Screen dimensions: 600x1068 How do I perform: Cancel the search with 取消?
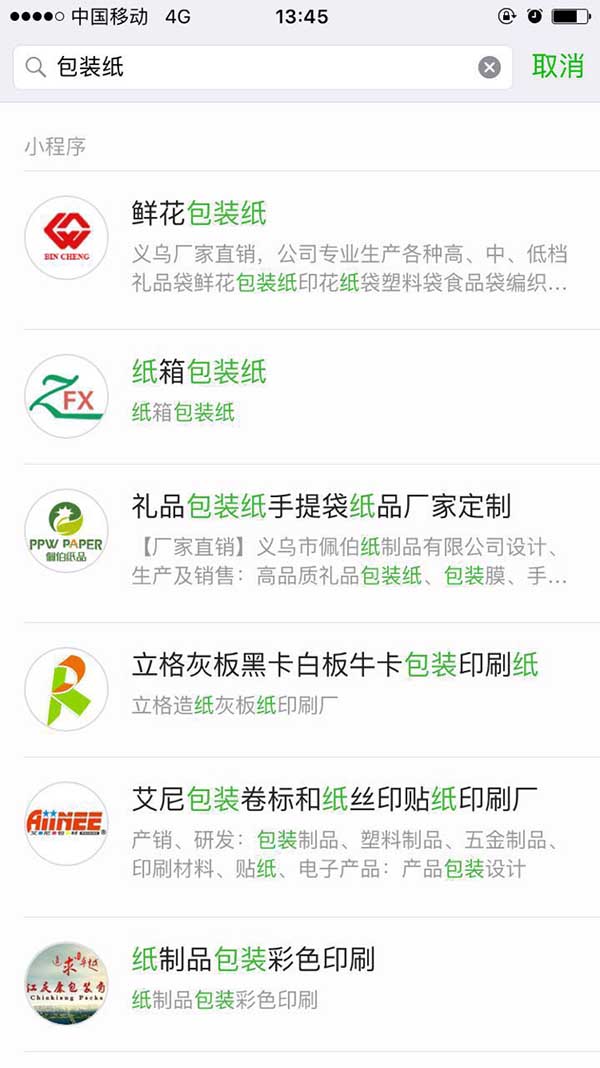click(x=558, y=66)
